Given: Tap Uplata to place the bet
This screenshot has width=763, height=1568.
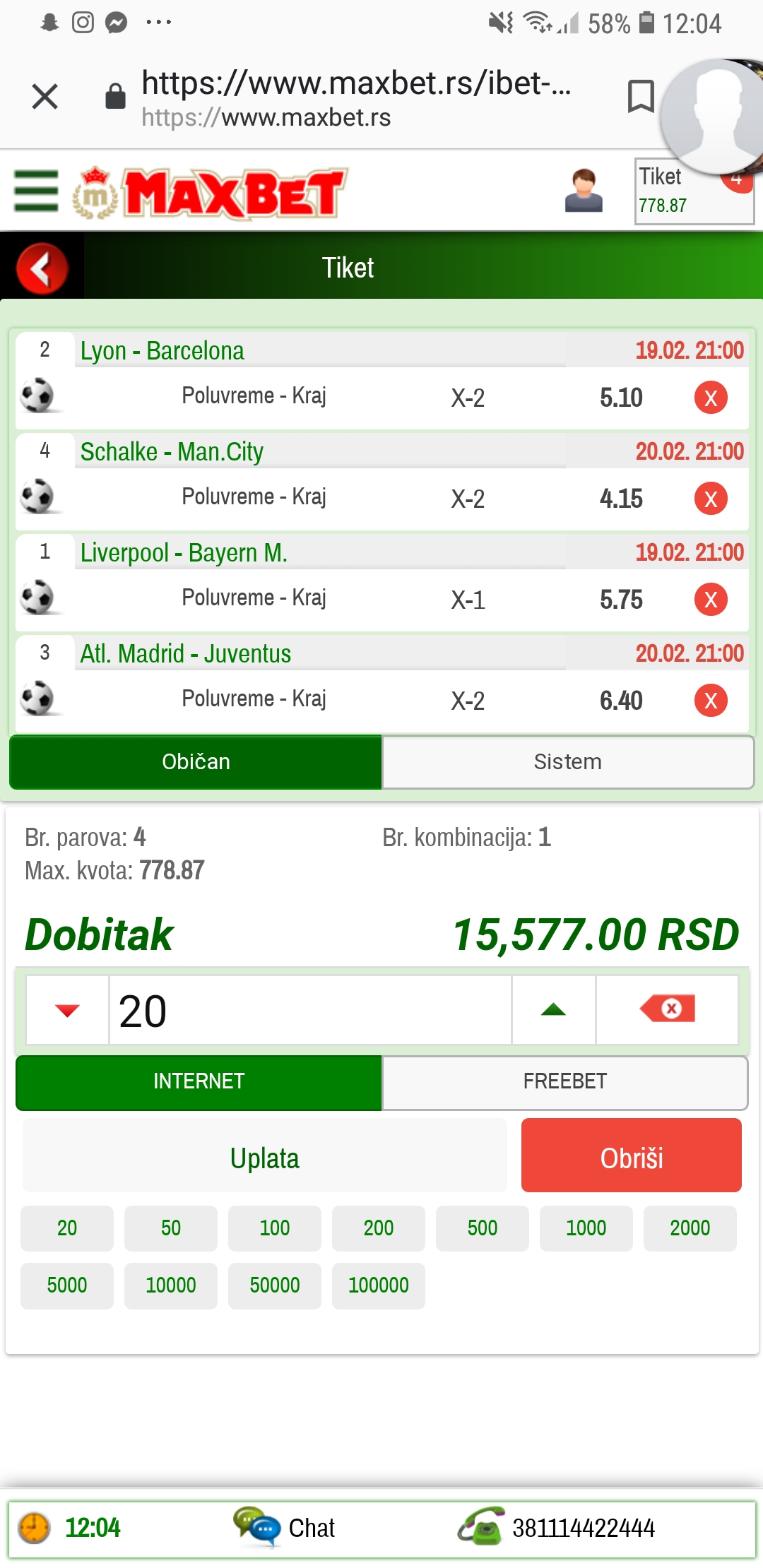Looking at the screenshot, I should [265, 1158].
